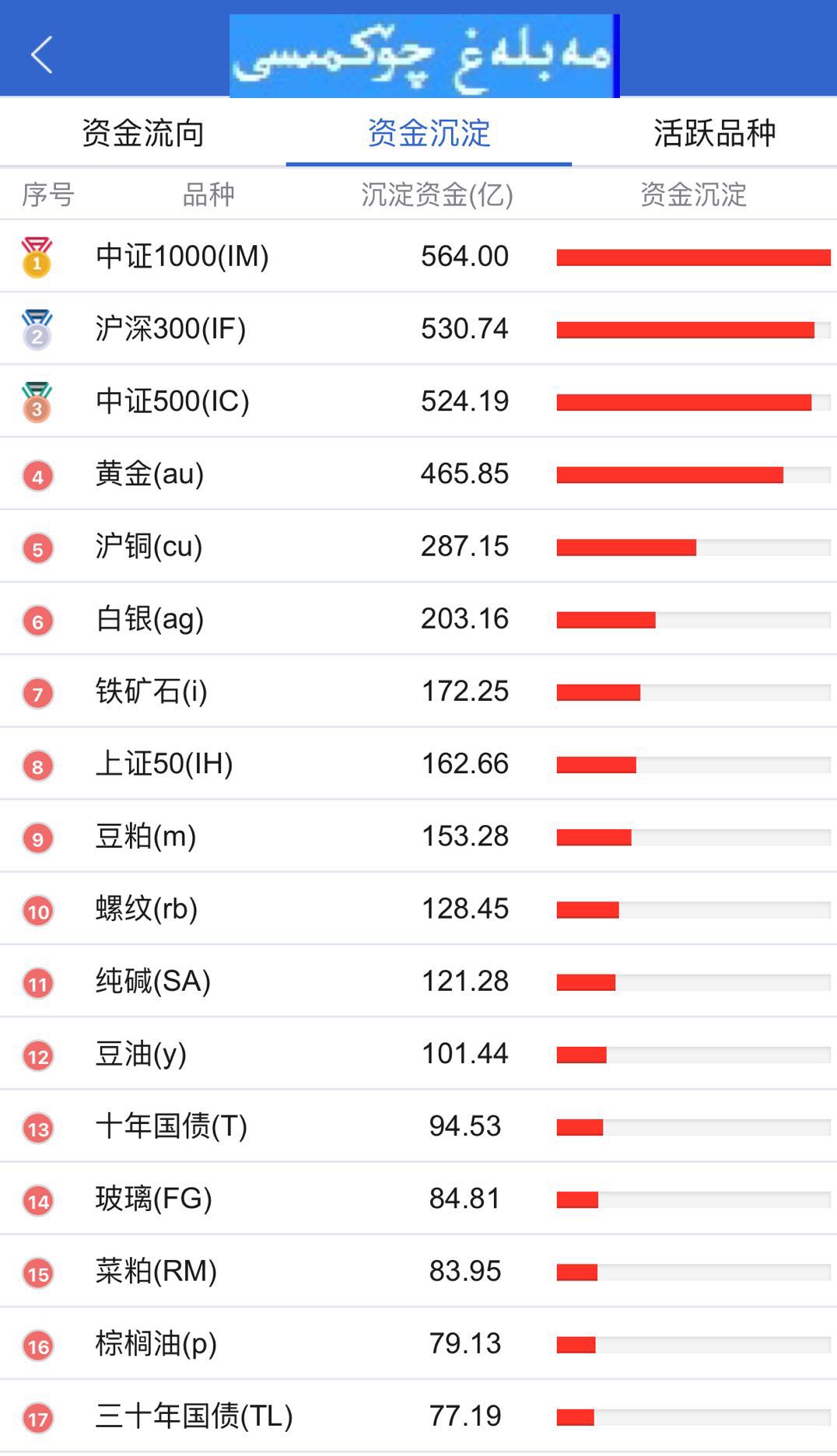Tap the 螺纹(rb) entry
The height and width of the screenshot is (1456, 837).
pyautogui.click(x=146, y=908)
